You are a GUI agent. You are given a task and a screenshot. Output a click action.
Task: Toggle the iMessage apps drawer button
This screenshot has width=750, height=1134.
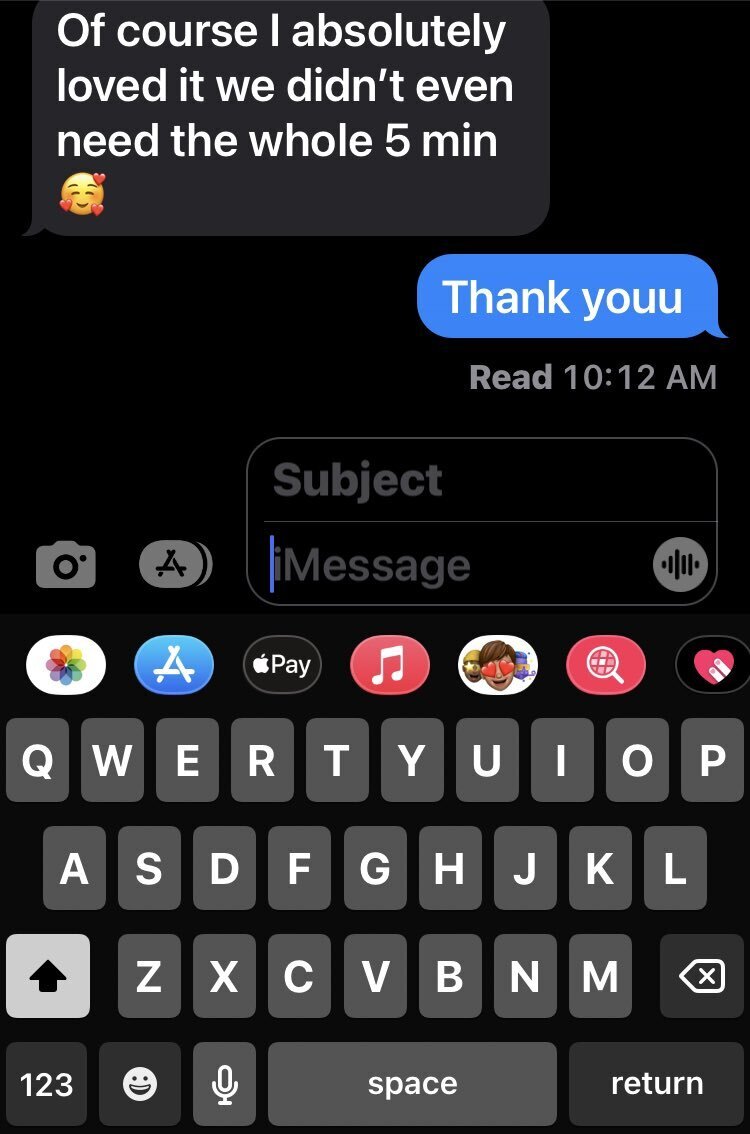coord(175,565)
